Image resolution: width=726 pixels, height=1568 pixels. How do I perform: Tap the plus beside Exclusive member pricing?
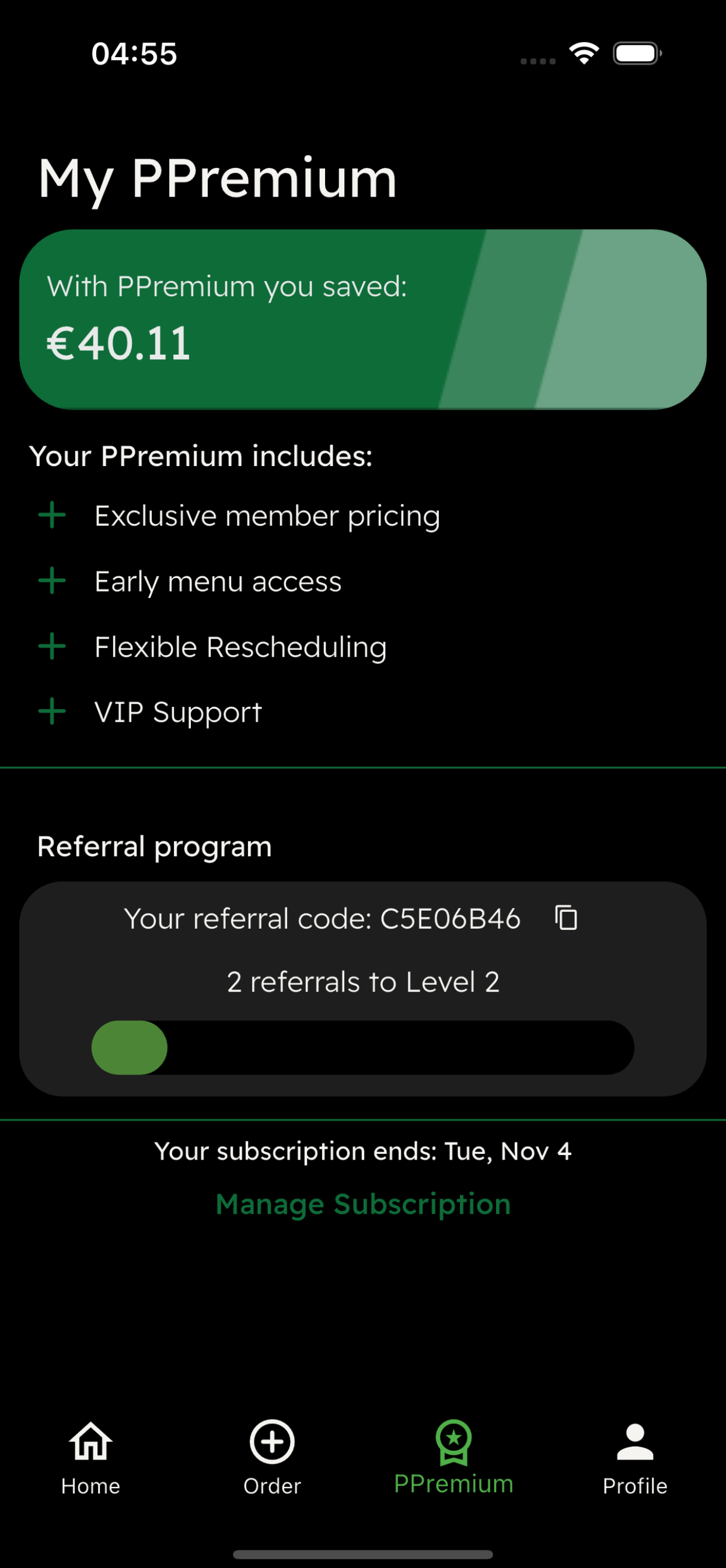coord(51,515)
